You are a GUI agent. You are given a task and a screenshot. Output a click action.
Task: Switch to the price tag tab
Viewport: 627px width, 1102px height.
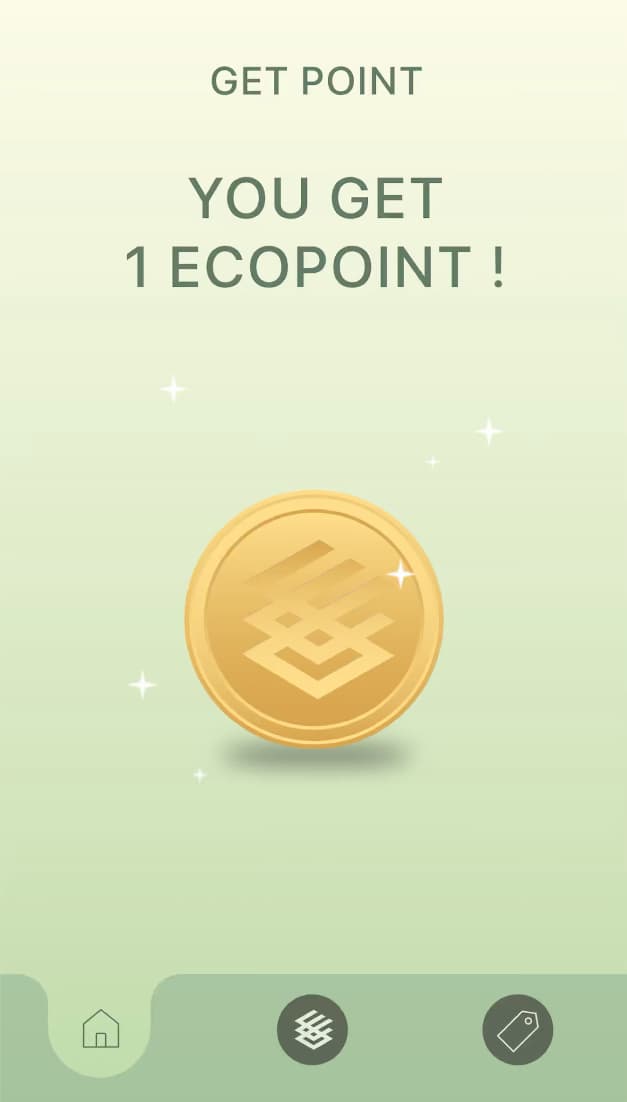(x=517, y=1029)
